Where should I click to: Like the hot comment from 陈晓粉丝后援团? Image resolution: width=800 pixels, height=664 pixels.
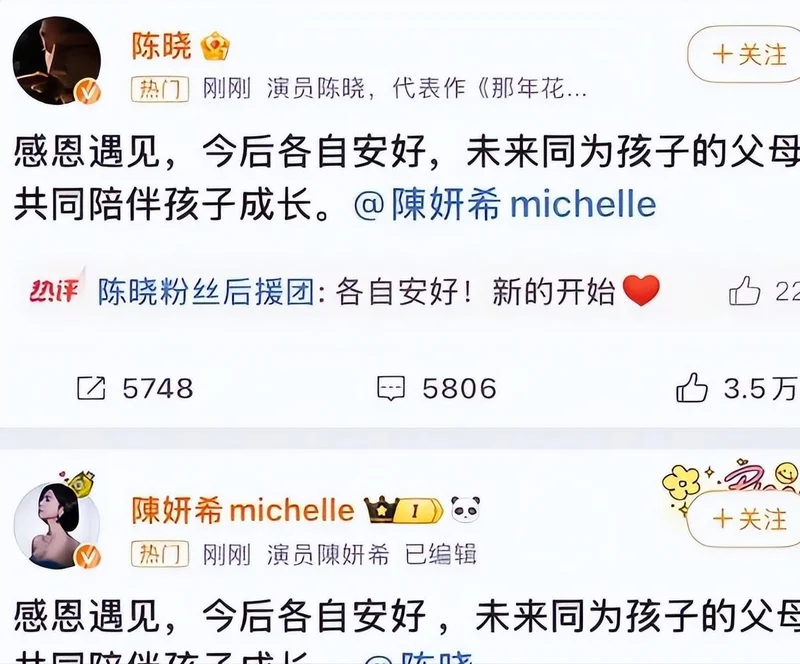click(745, 291)
